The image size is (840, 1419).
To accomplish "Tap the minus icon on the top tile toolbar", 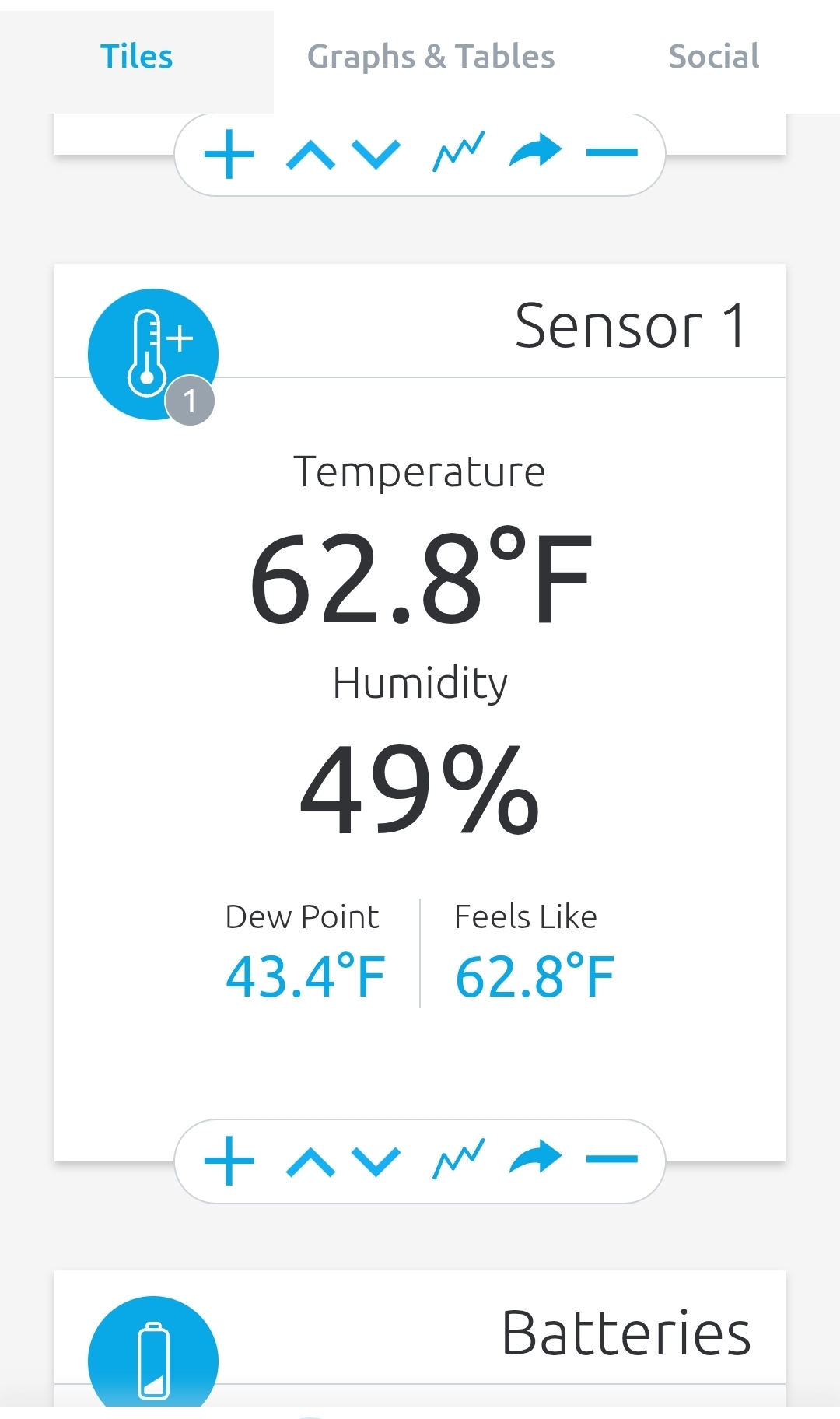I will [x=611, y=153].
